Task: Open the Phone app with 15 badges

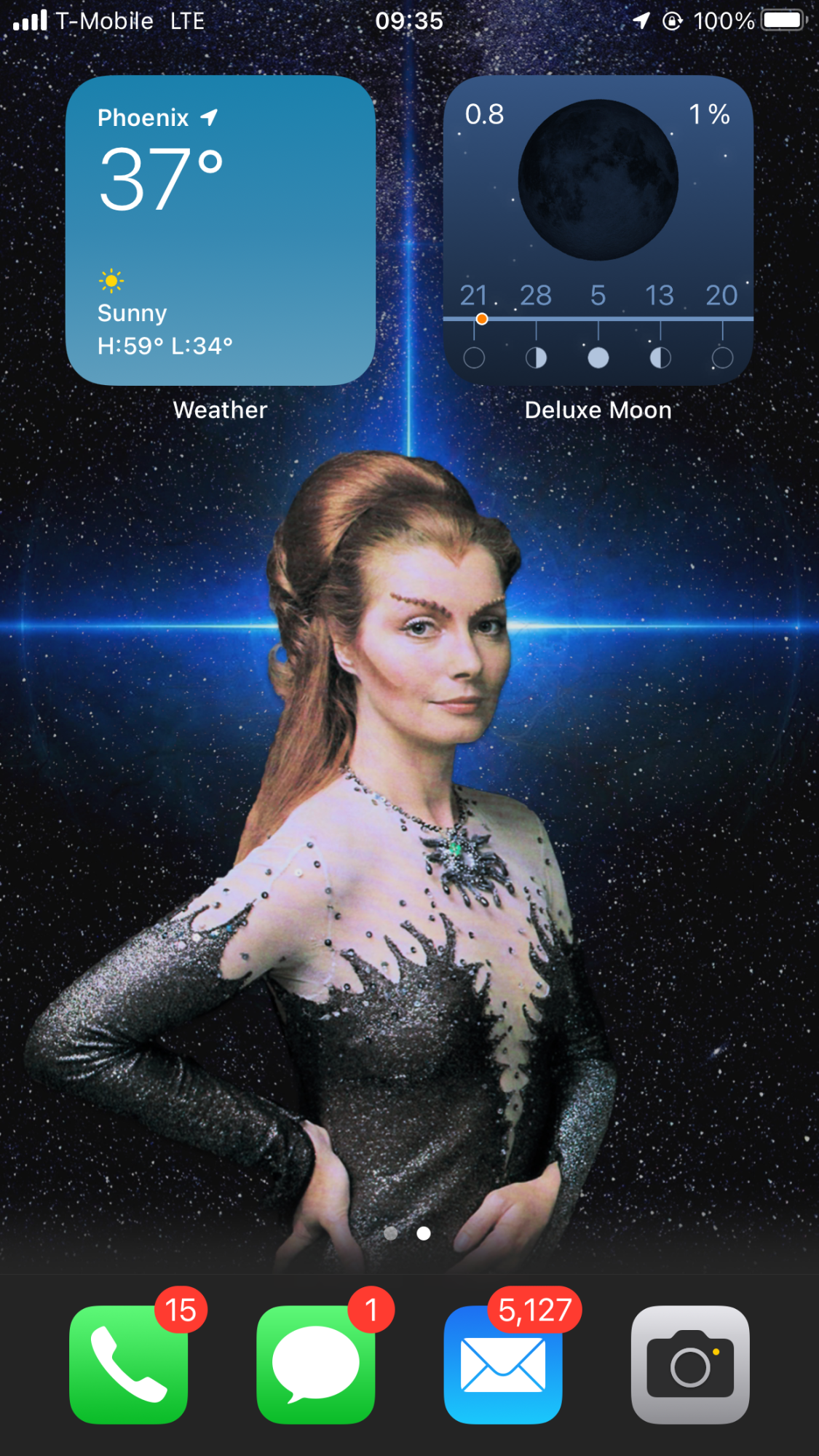Action: point(128,1364)
